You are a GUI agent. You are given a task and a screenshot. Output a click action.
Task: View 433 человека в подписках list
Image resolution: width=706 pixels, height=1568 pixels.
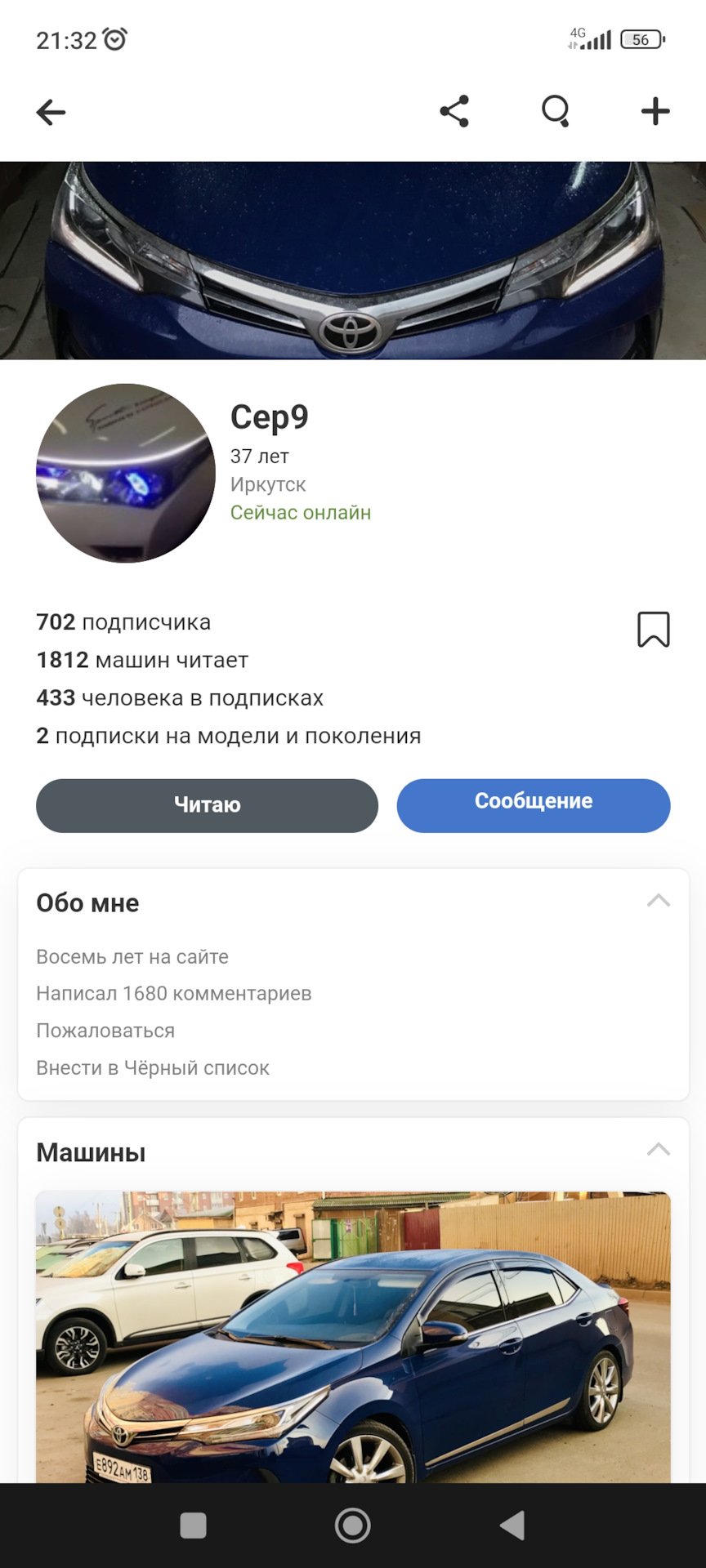pos(179,698)
